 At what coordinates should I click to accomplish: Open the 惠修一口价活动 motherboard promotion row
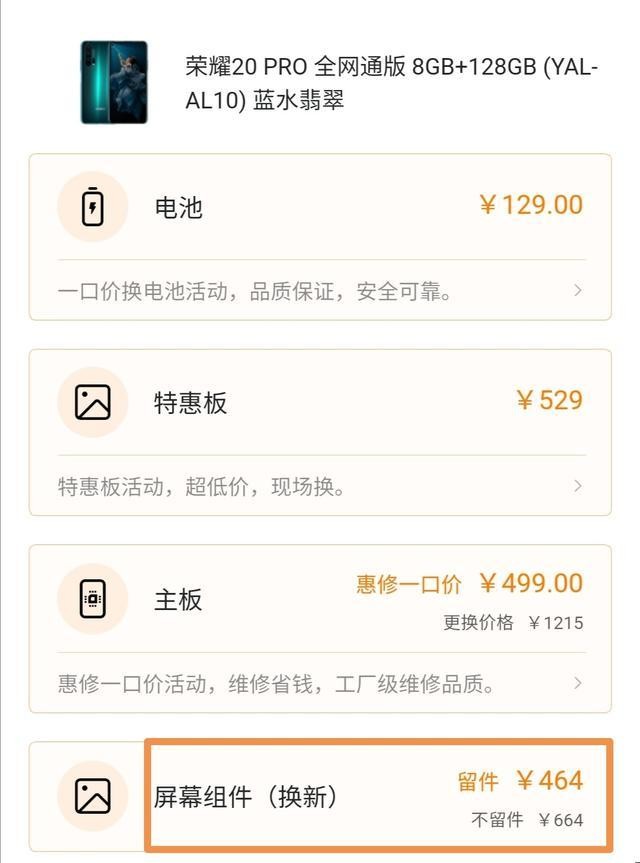click(320, 684)
